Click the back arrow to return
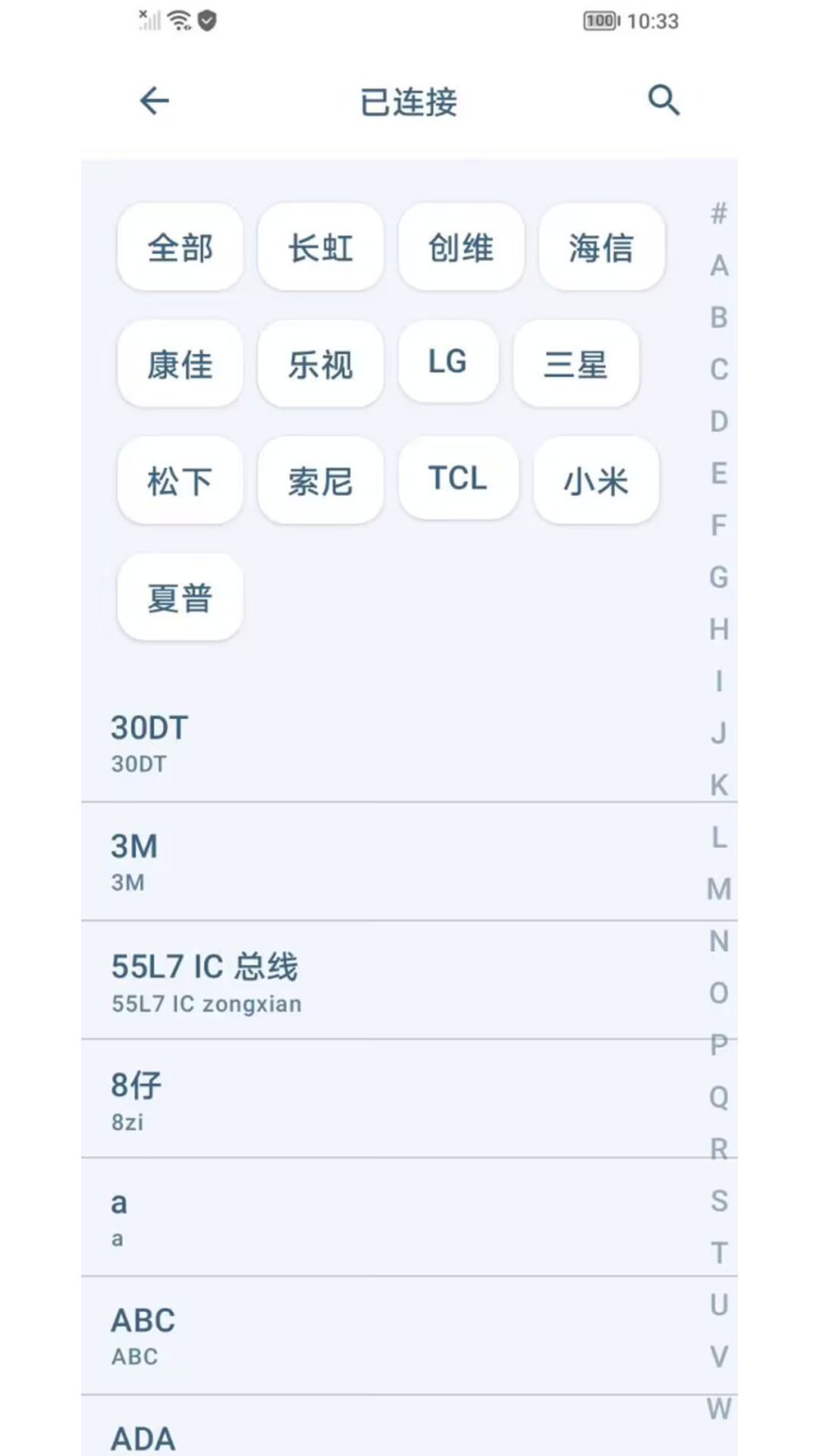The image size is (819, 1456). pos(153,100)
